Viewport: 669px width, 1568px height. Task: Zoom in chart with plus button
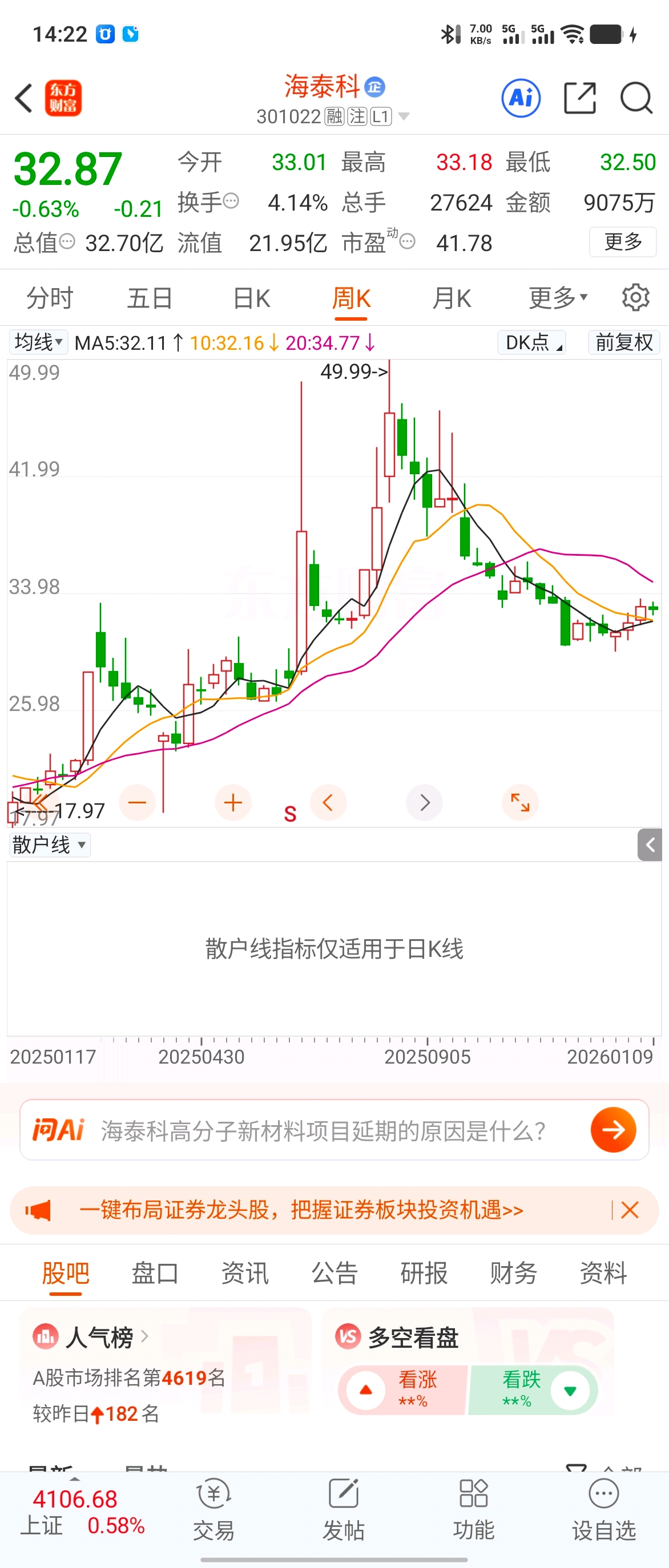click(232, 802)
